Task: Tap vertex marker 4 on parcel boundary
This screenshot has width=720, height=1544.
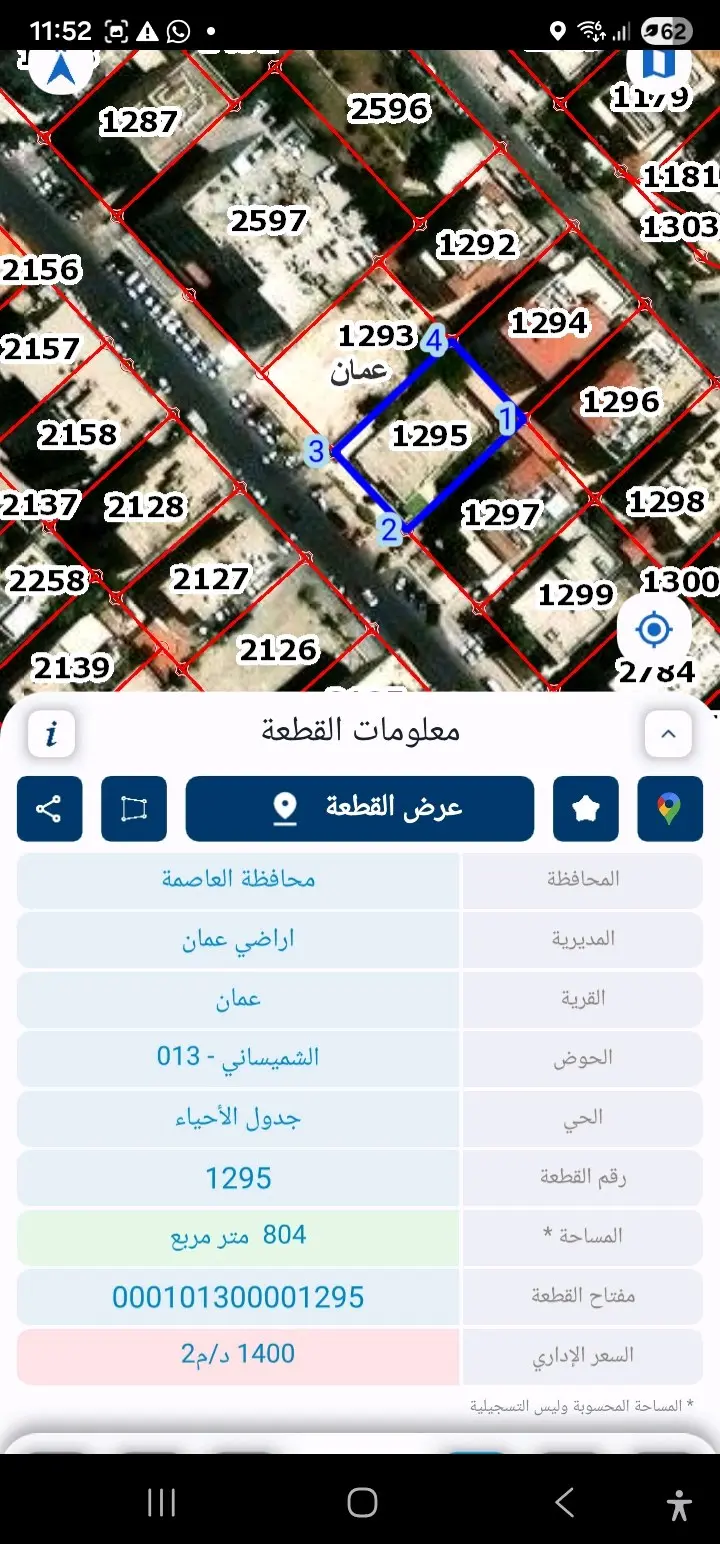Action: tap(432, 340)
